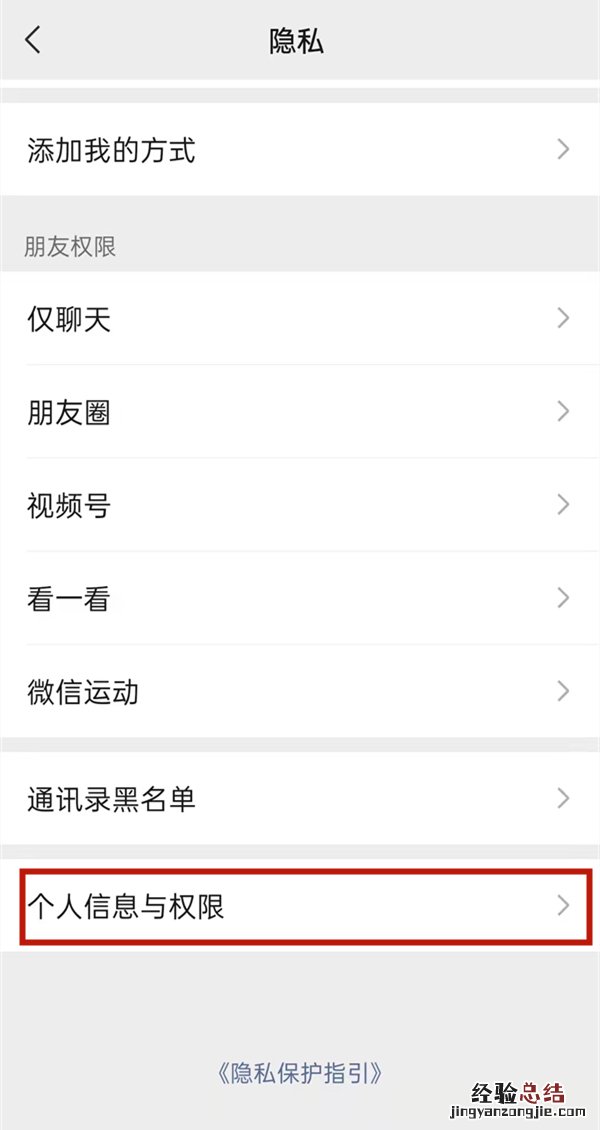Go back using the top-left arrow
The width and height of the screenshot is (600, 1130).
click(x=33, y=41)
